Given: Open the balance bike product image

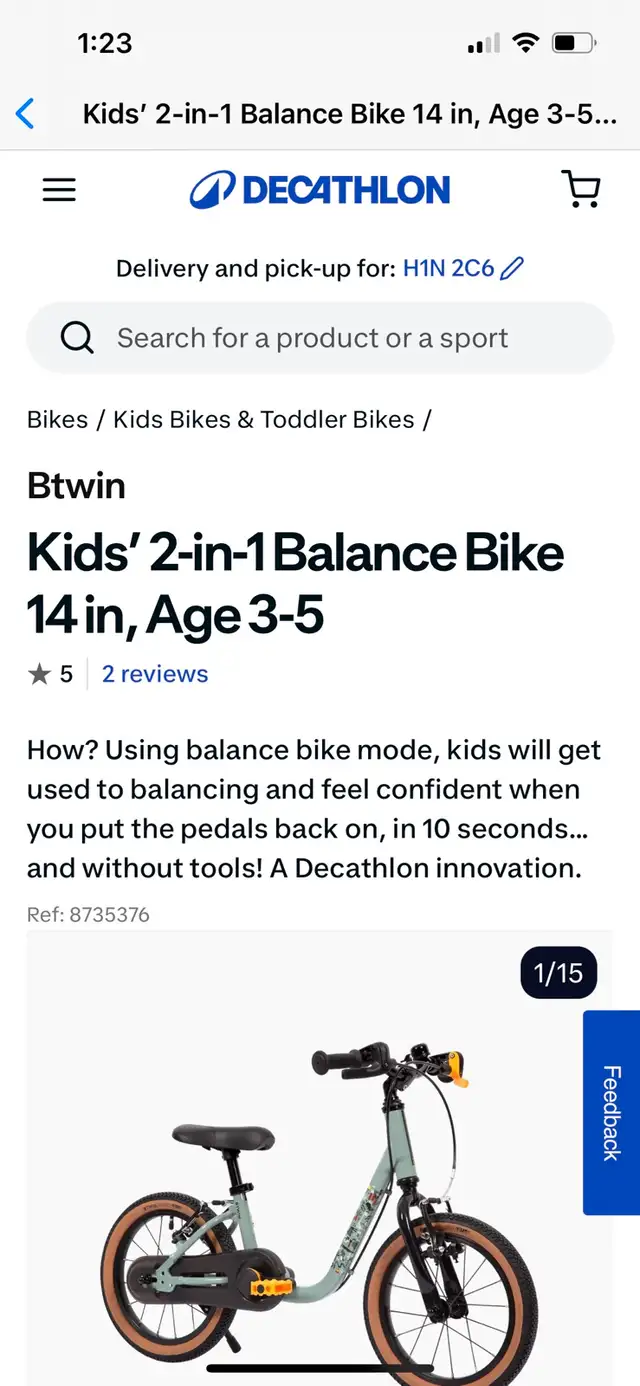Looking at the screenshot, I should point(320,1158).
